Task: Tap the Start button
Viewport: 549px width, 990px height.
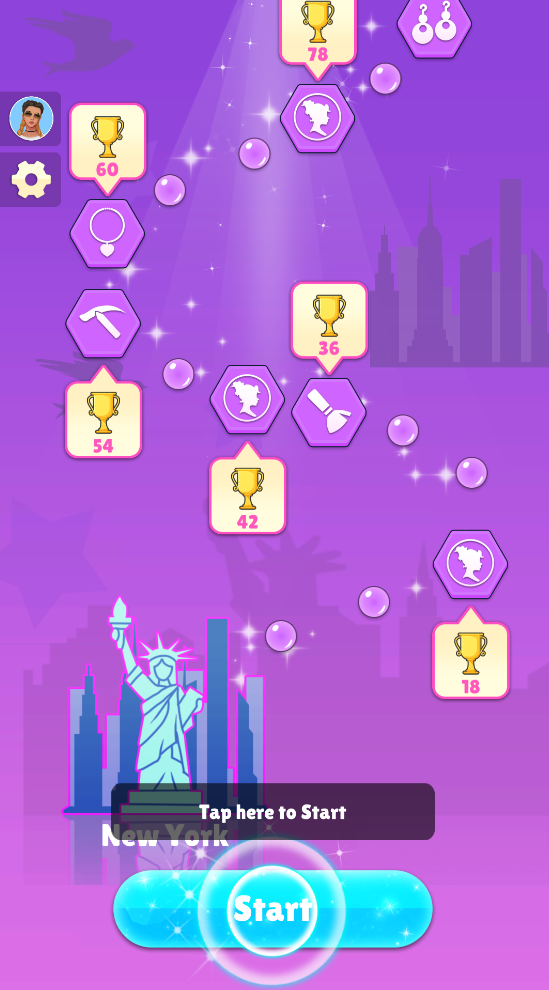Action: [273, 909]
